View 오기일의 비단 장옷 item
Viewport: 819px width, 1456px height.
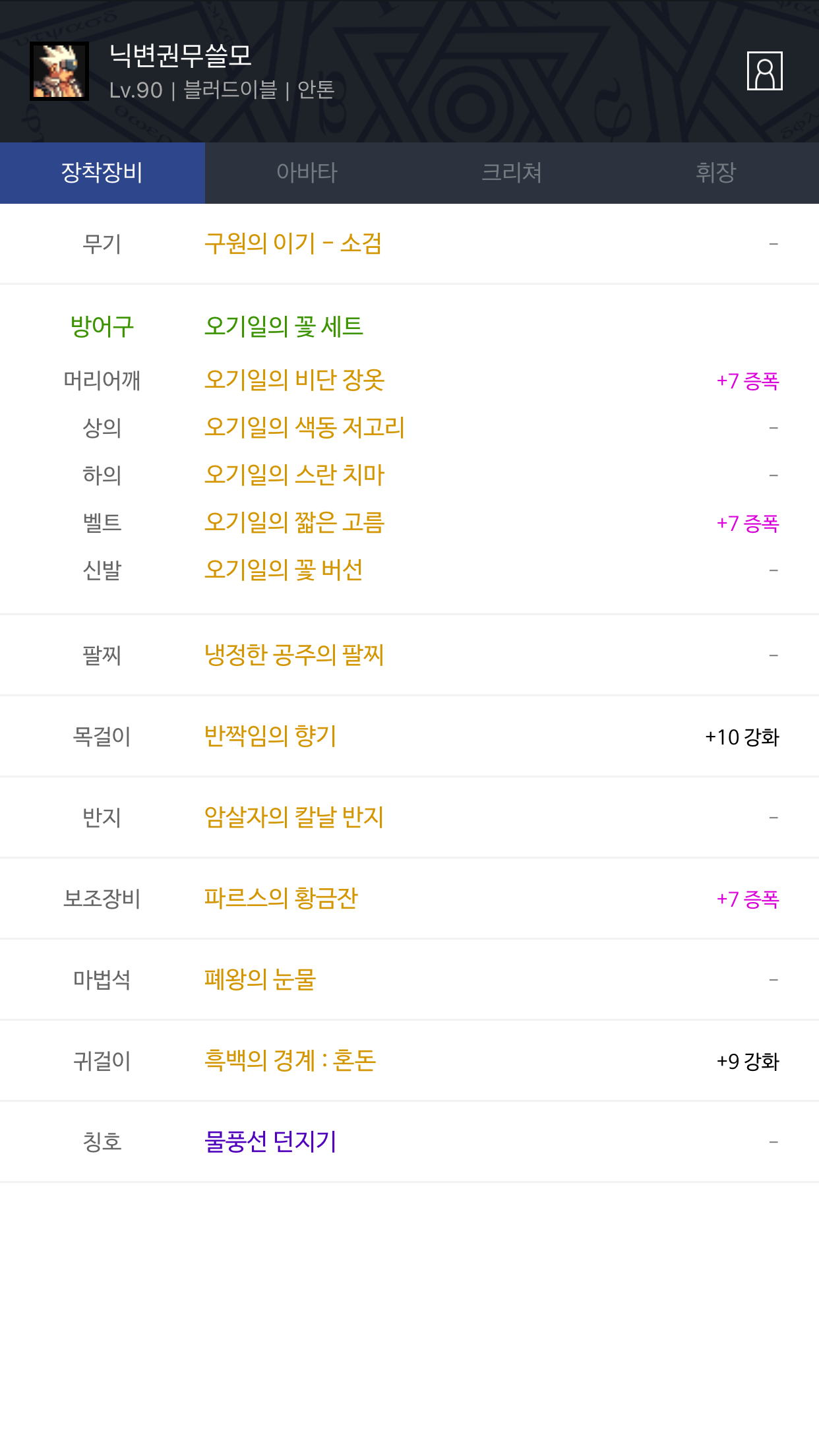pyautogui.click(x=294, y=380)
